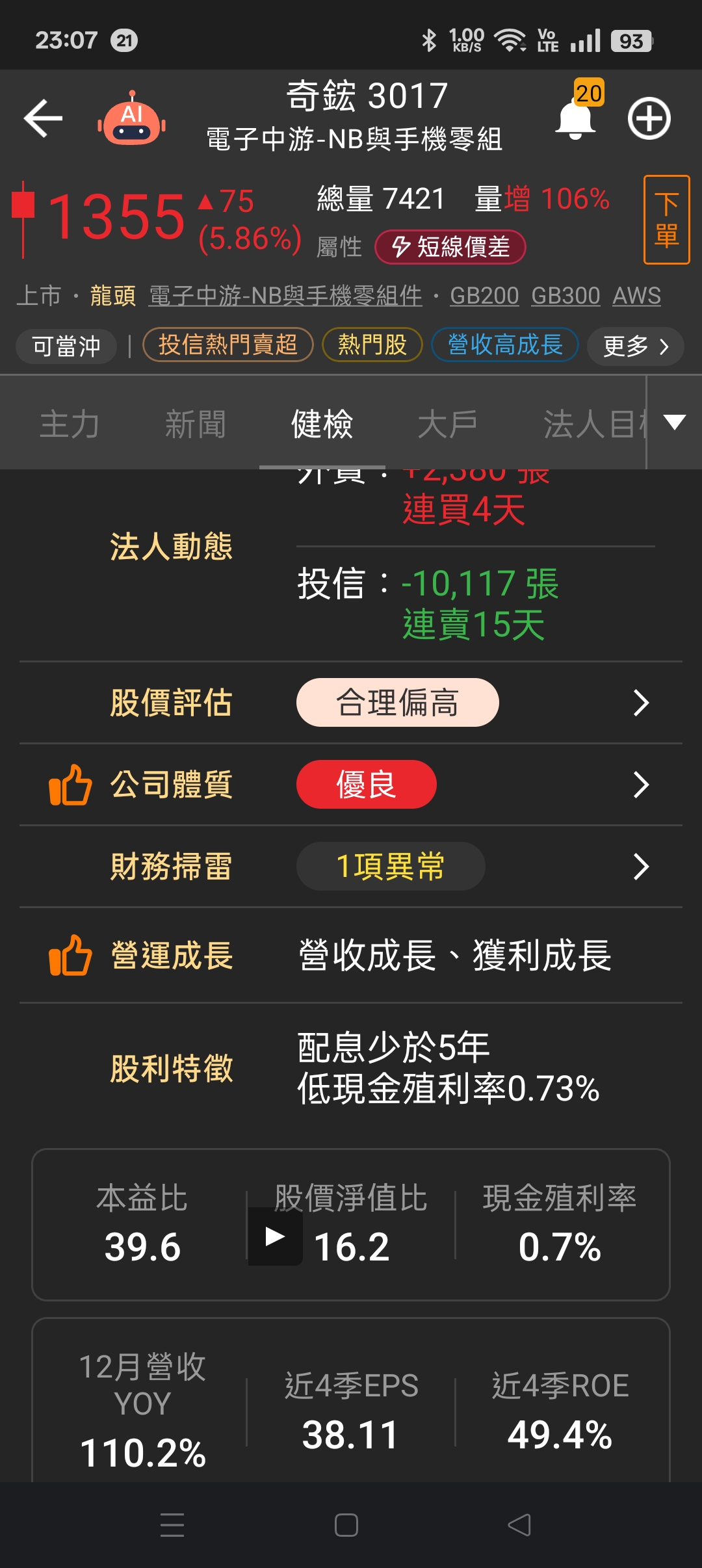Switch to the 主力 tab
Image resolution: width=702 pixels, height=1568 pixels.
tap(69, 424)
